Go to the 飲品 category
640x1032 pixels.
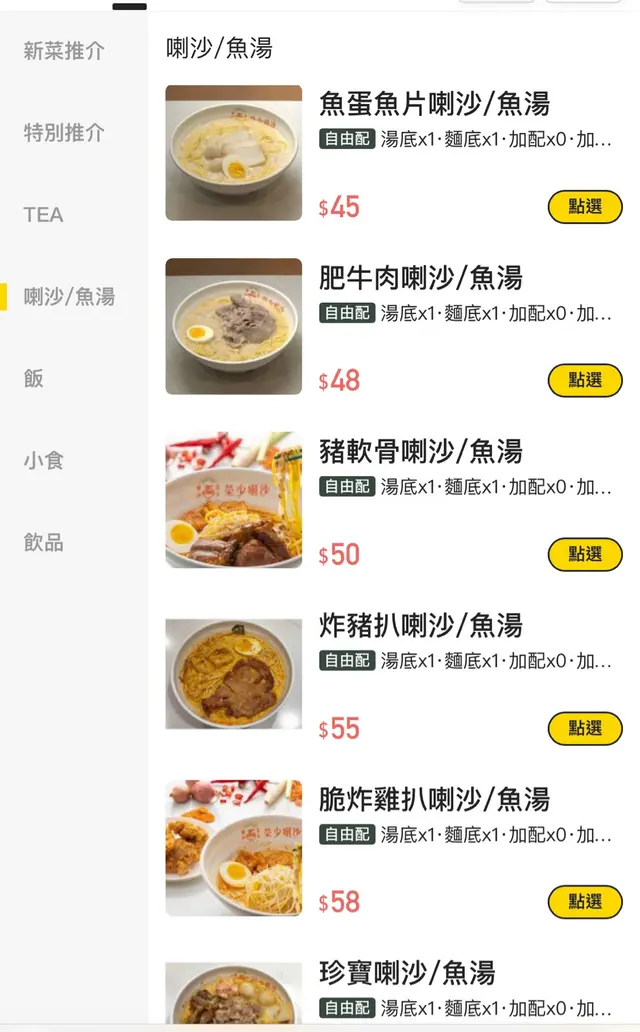pyautogui.click(x=44, y=543)
